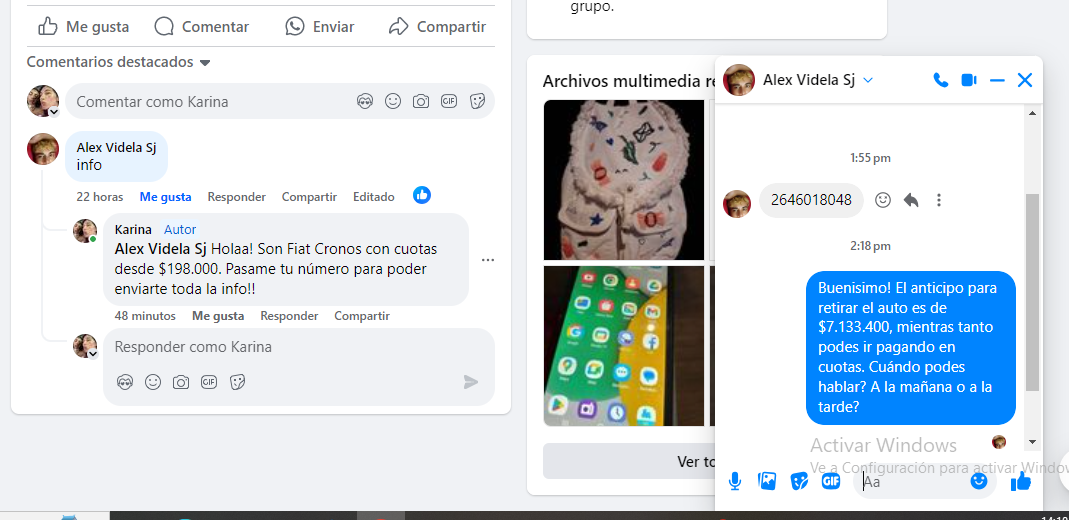Tap Compartir to share the post

tap(437, 26)
